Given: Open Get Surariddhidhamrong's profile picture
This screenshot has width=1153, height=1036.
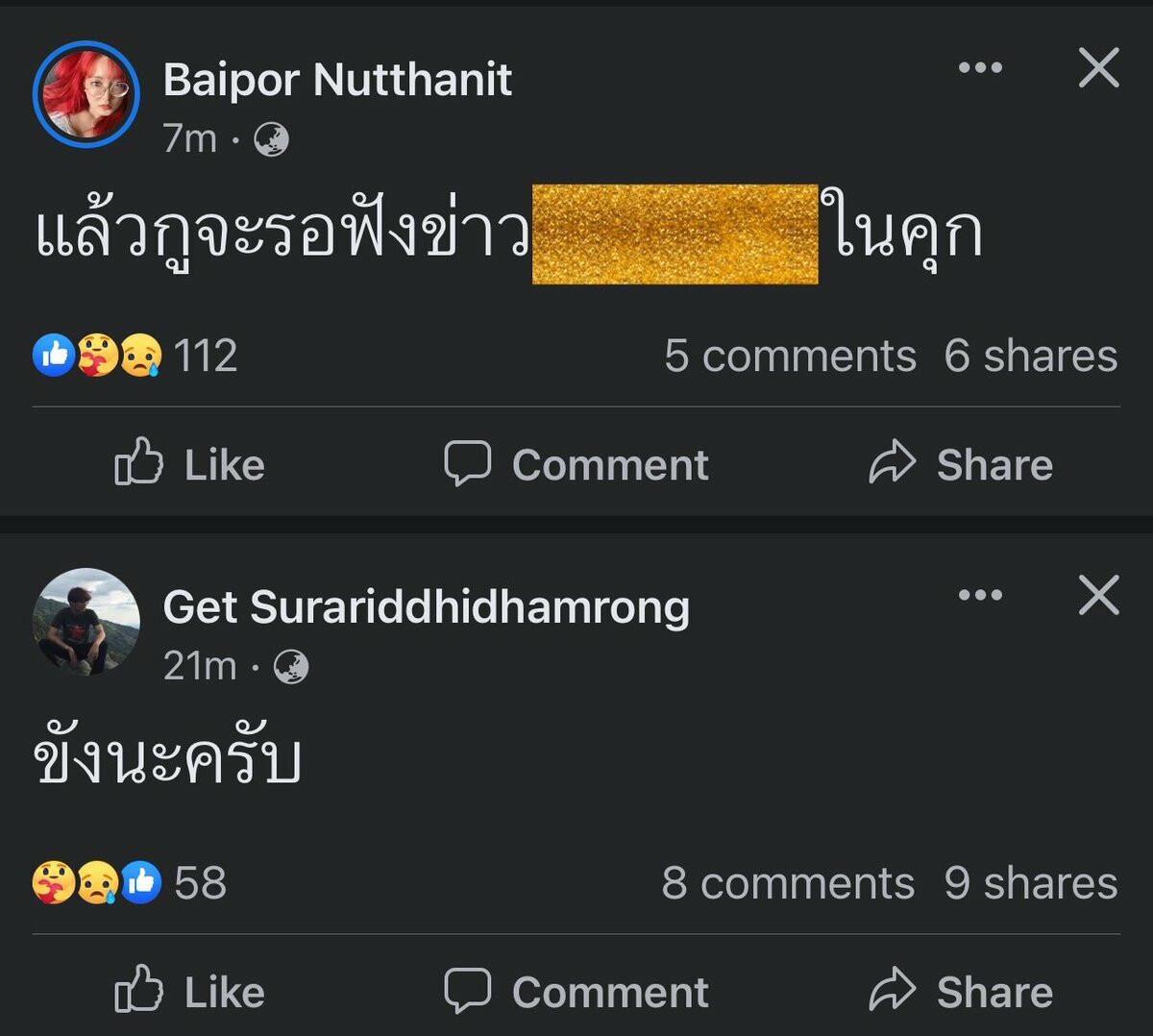Looking at the screenshot, I should pyautogui.click(x=86, y=621).
